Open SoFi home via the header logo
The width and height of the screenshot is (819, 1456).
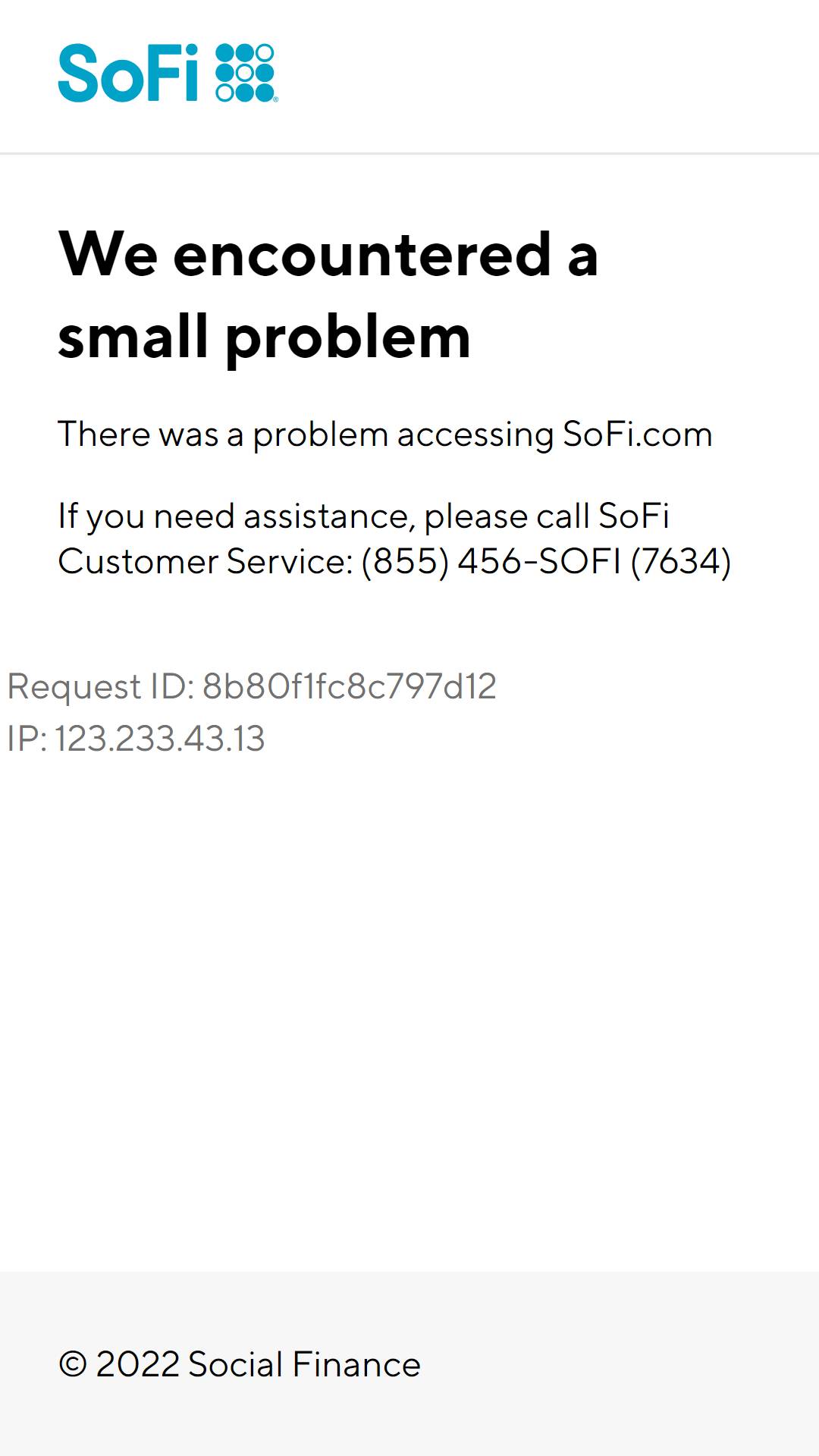[x=168, y=73]
